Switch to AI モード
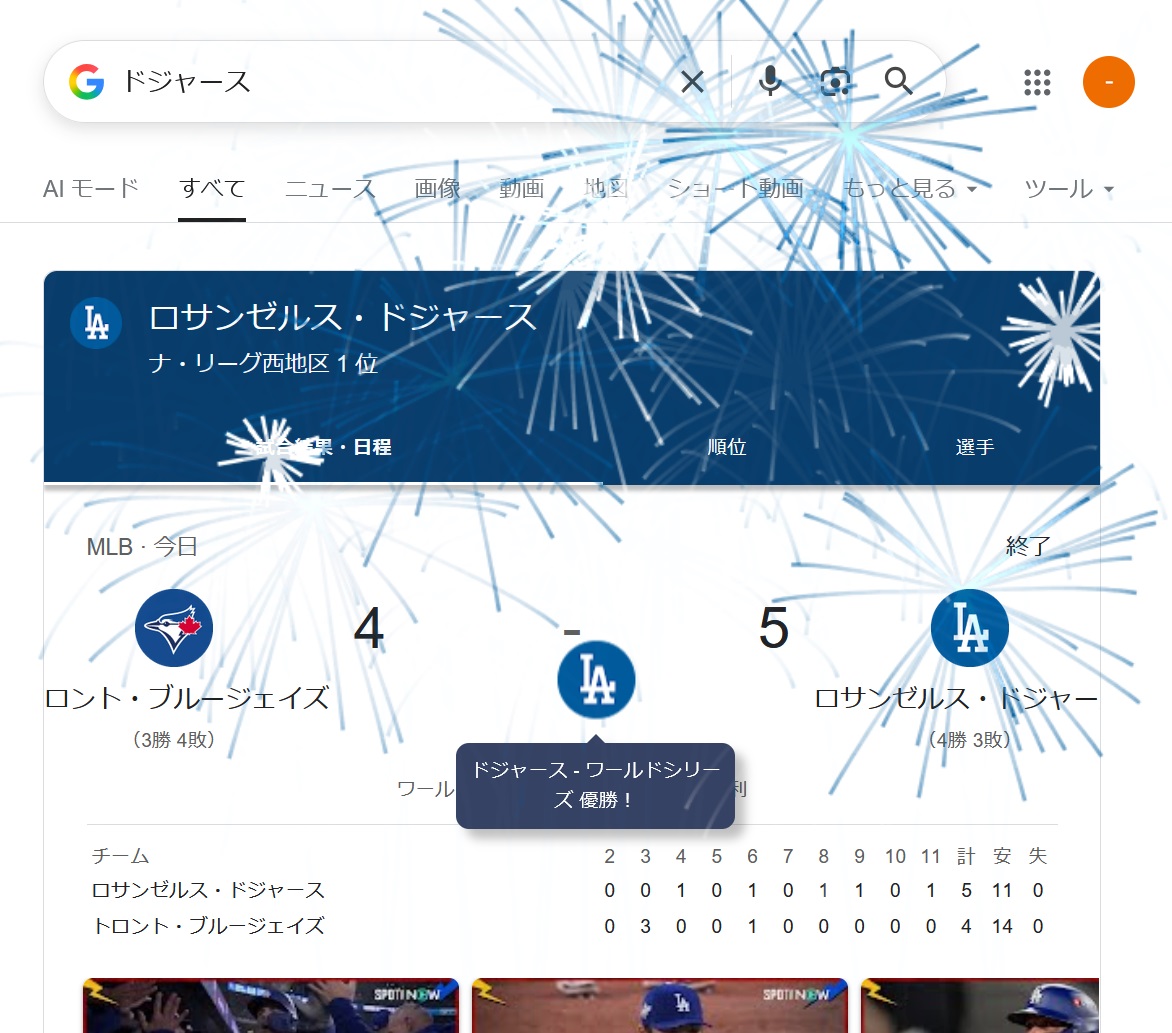The image size is (1172, 1033). point(91,188)
